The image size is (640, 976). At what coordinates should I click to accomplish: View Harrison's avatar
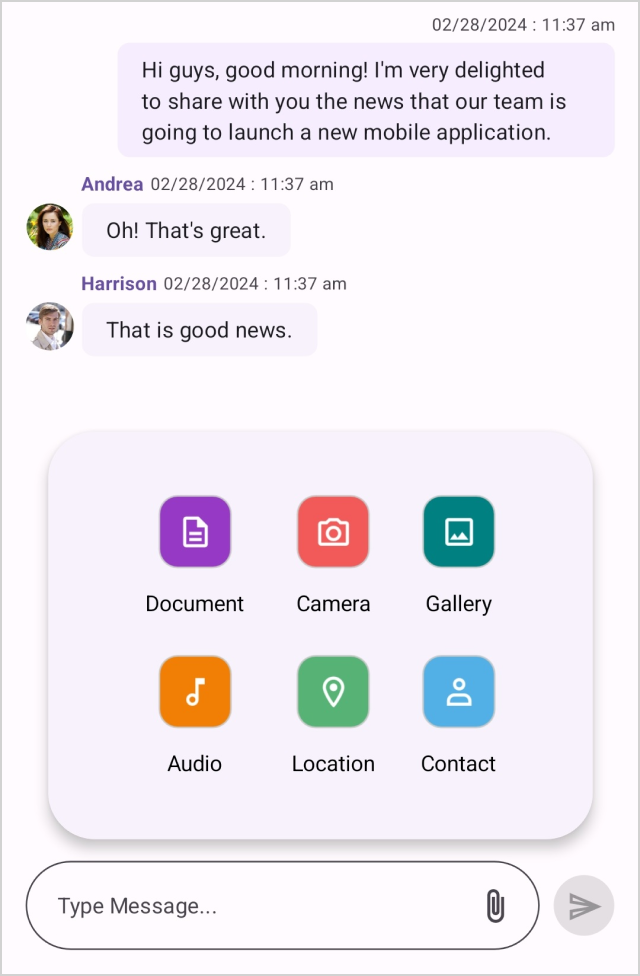(x=50, y=326)
